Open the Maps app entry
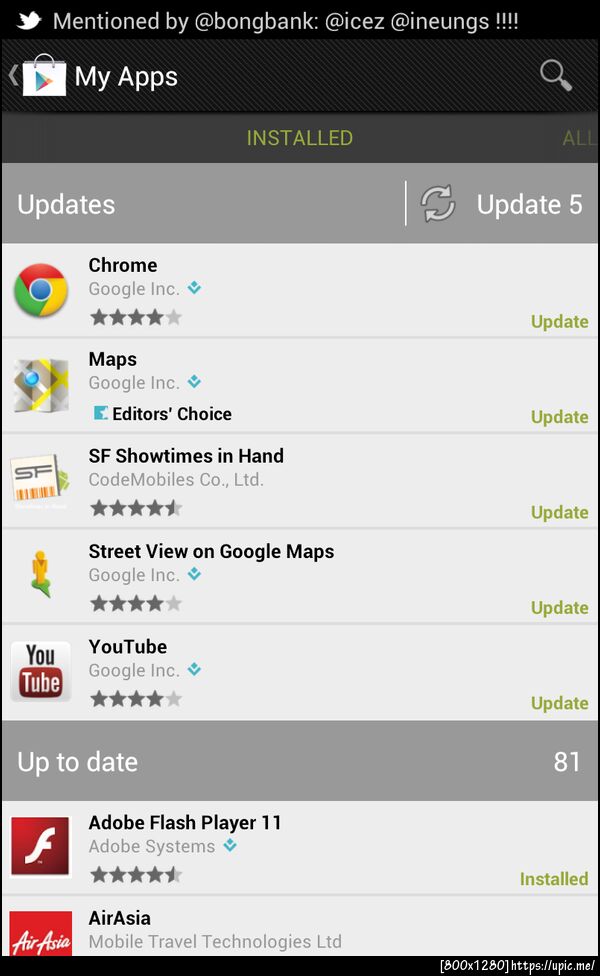Image resolution: width=600 pixels, height=976 pixels. pyautogui.click(x=300, y=386)
